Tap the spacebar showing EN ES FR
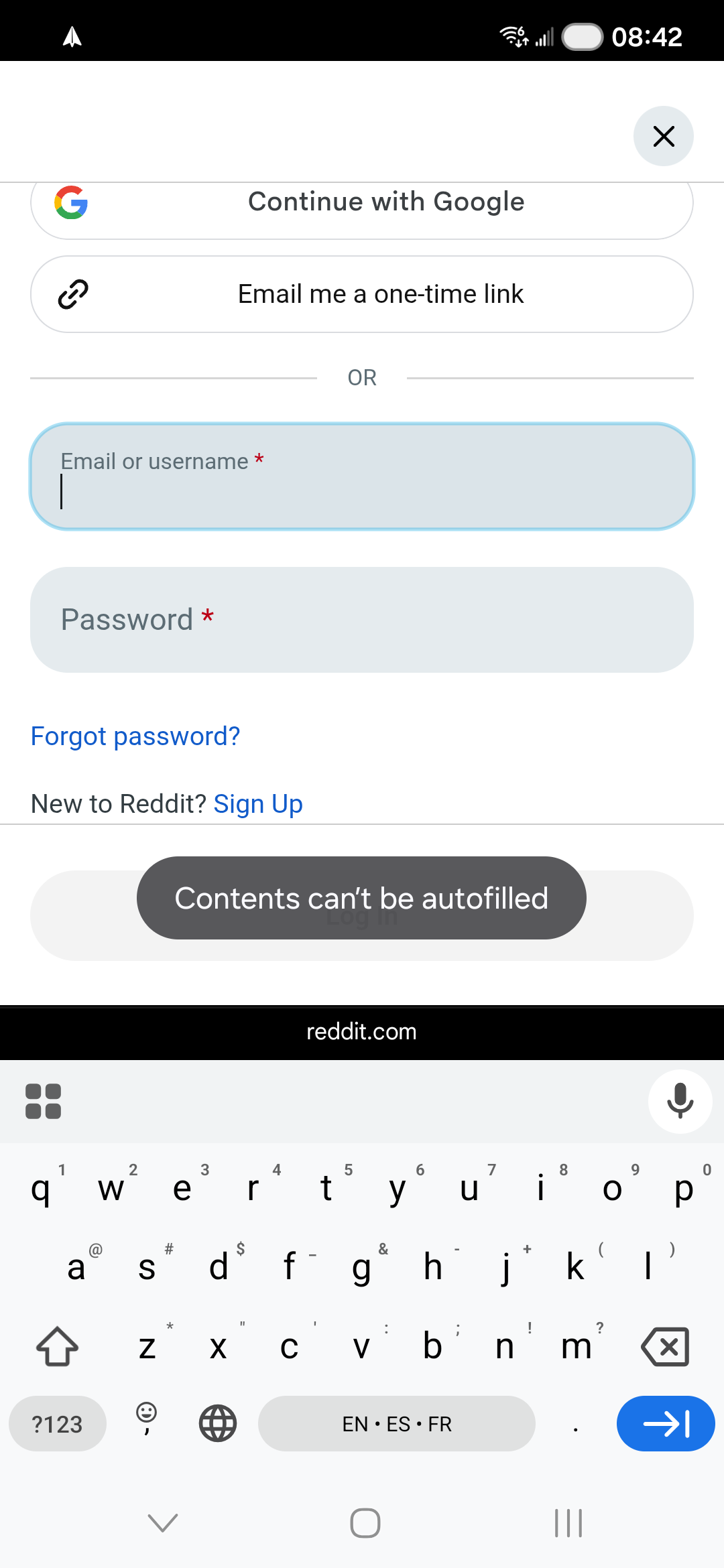 pyautogui.click(x=397, y=1425)
